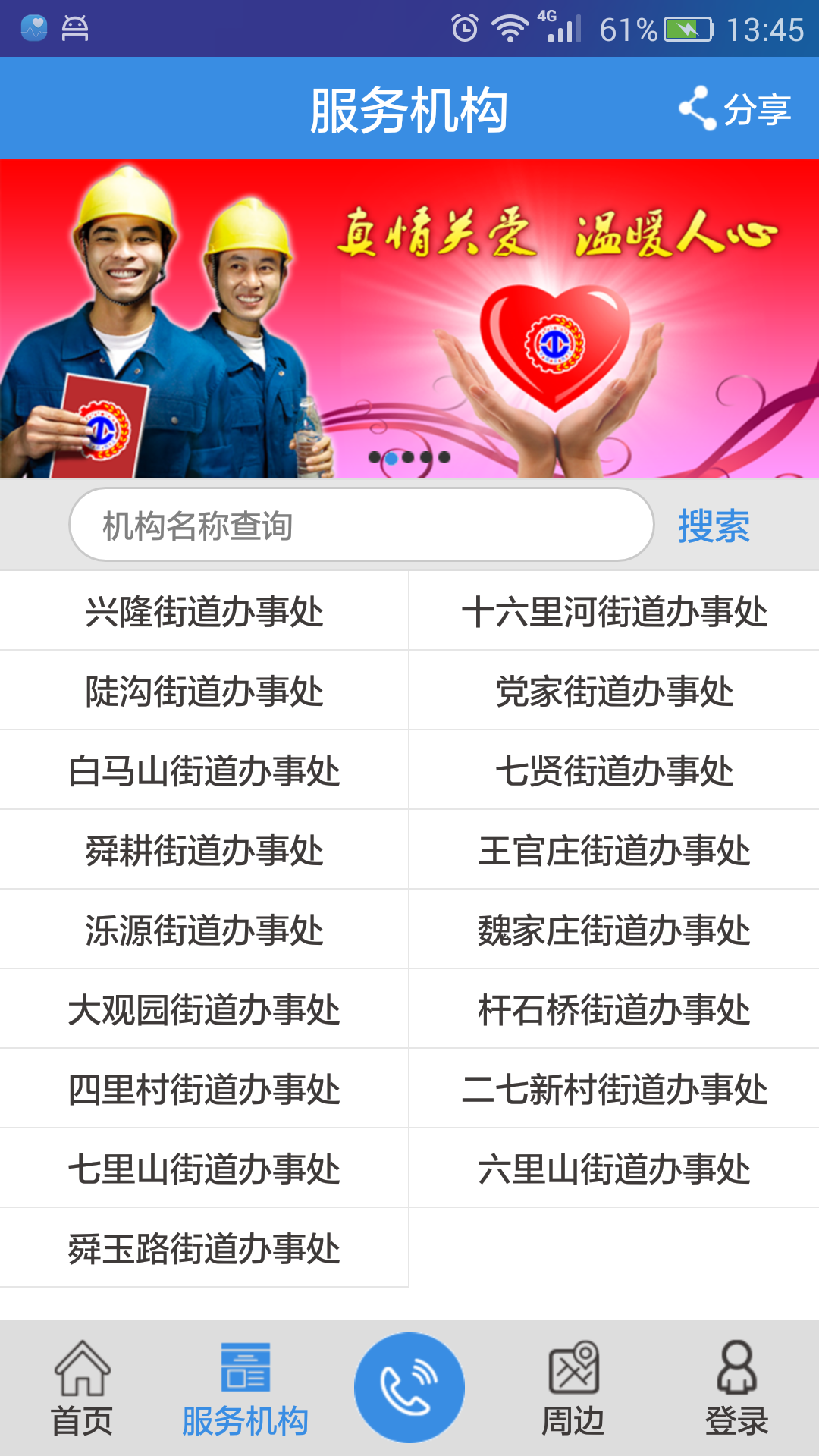Image resolution: width=819 pixels, height=1456 pixels.
Task: Open 二七新村街道办事处
Action: (614, 1089)
